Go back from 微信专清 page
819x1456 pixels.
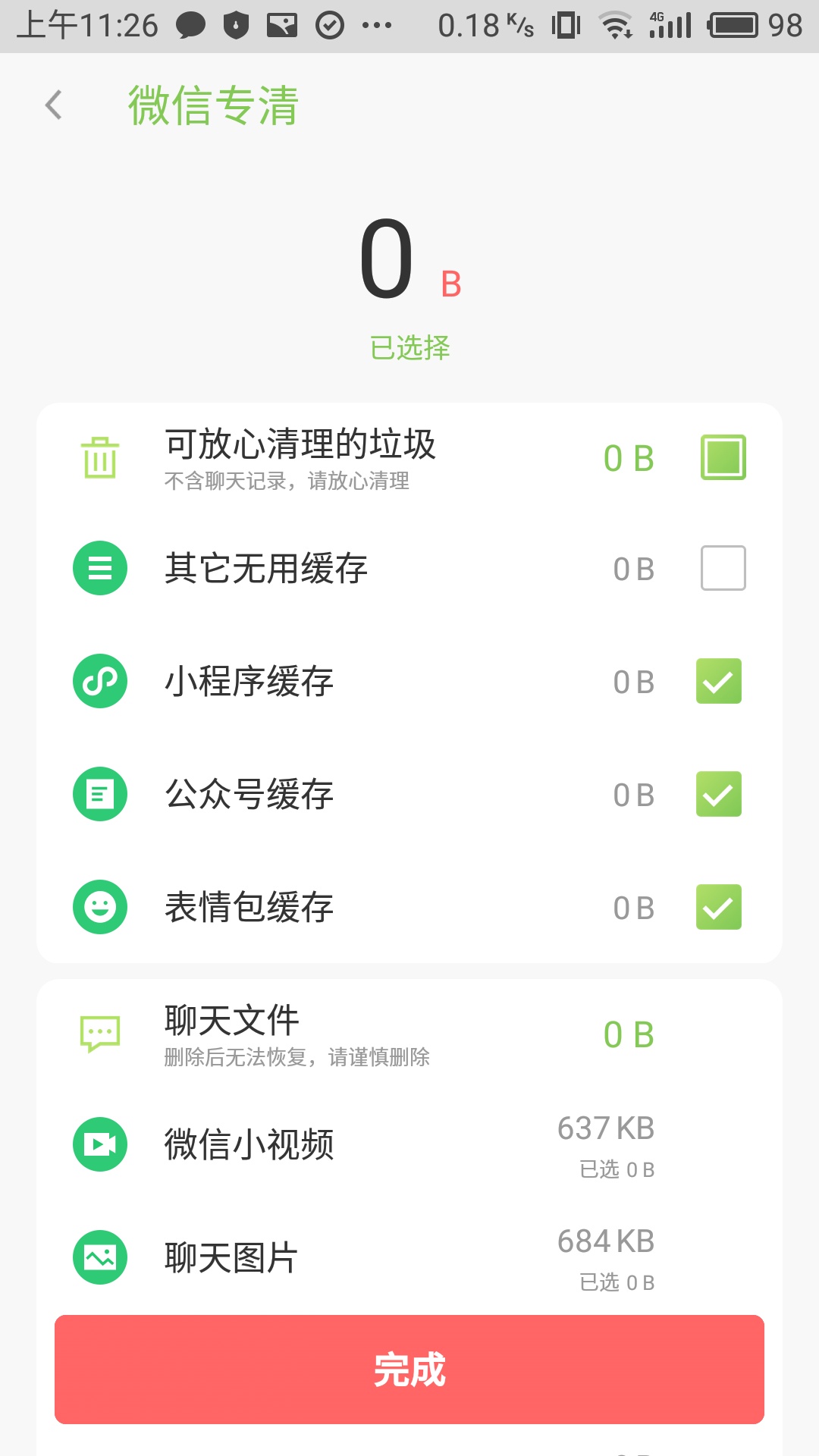pos(54,105)
